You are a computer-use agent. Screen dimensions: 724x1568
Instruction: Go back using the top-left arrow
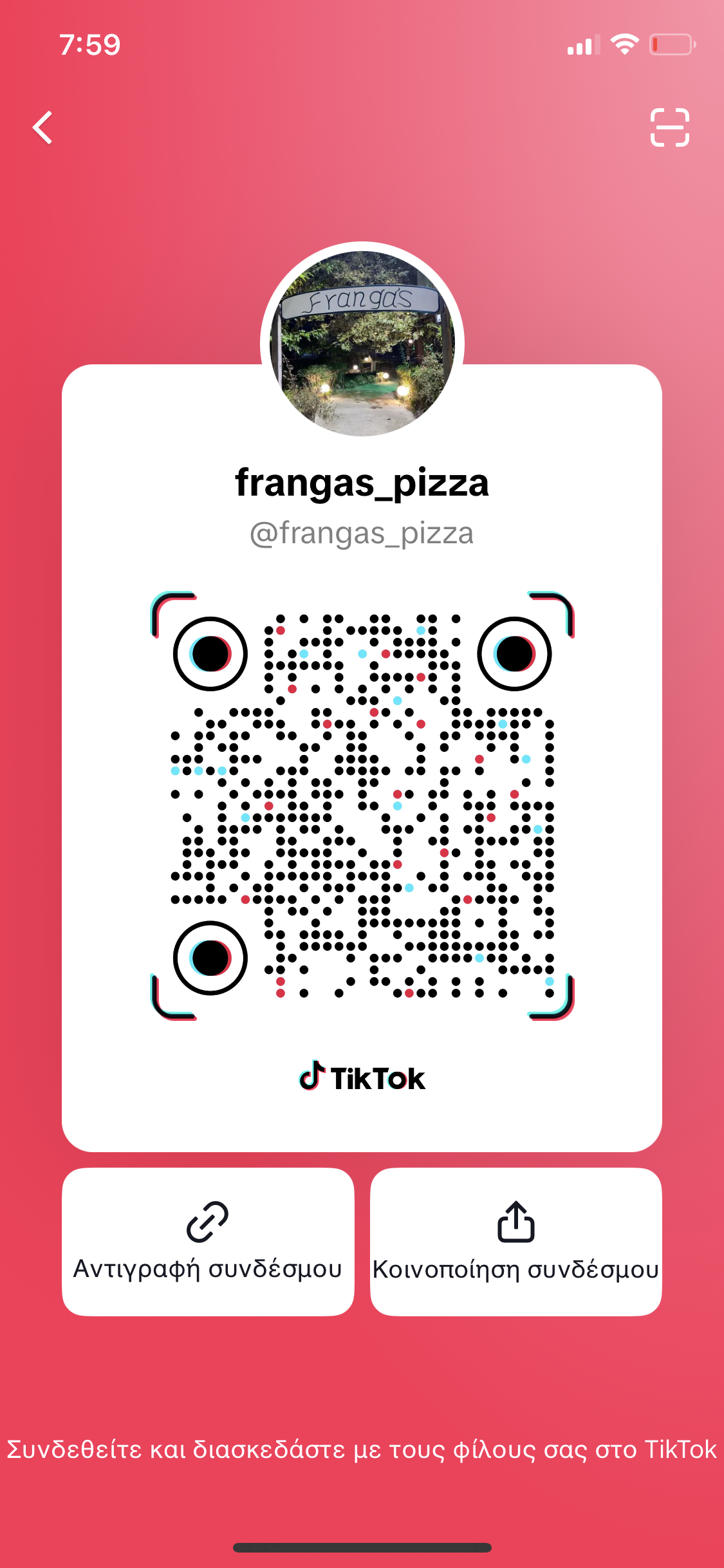pyautogui.click(x=42, y=127)
